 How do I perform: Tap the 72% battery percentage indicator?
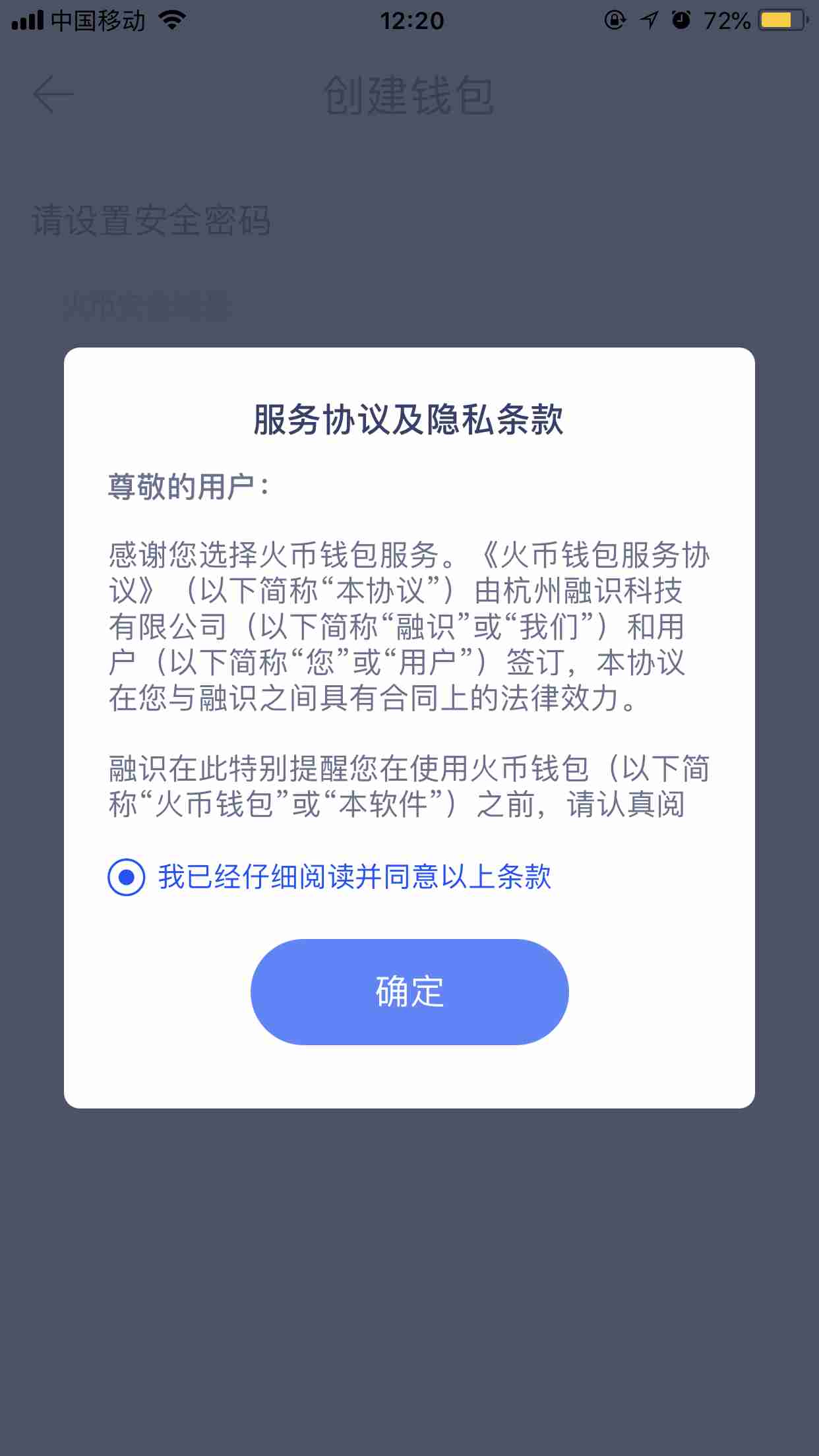[729, 20]
